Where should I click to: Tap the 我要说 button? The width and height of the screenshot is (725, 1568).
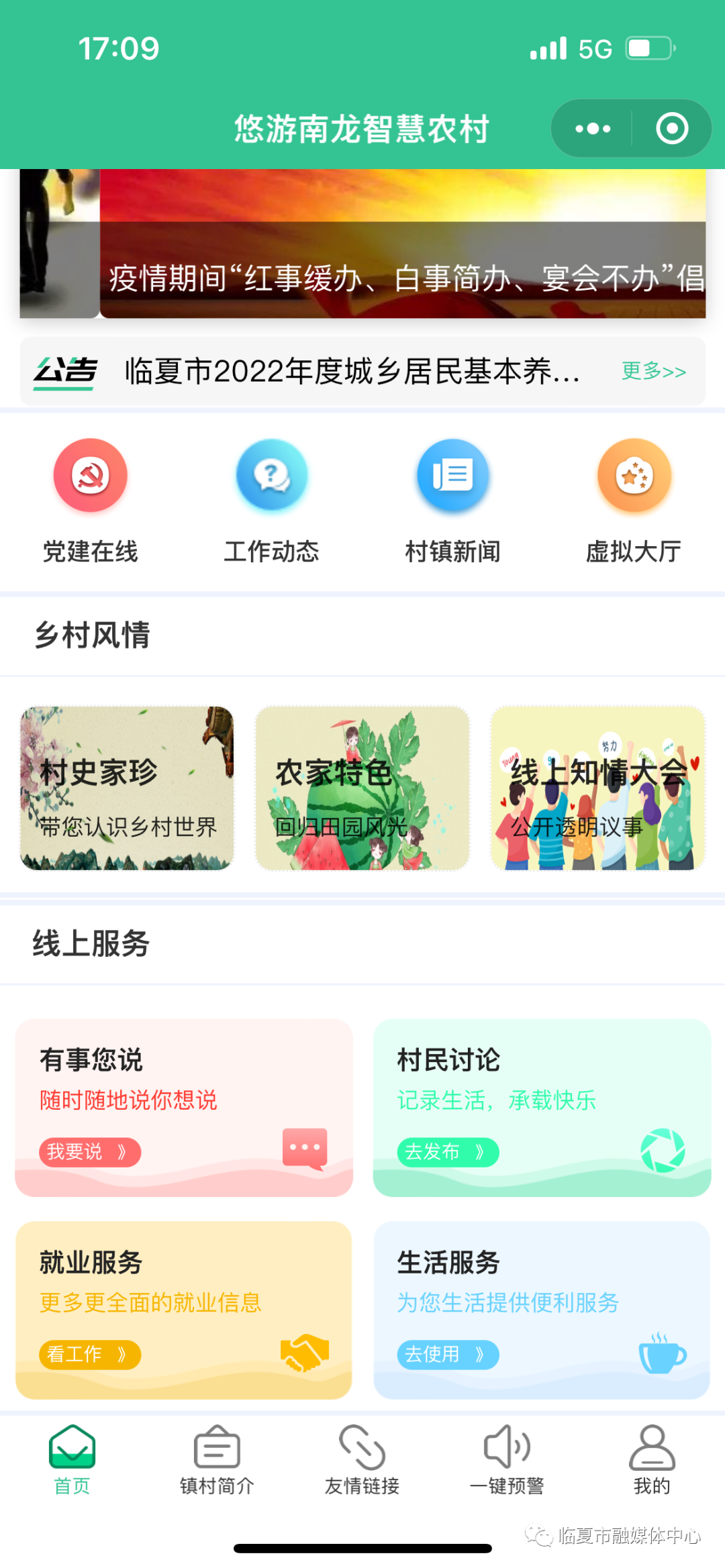coord(89,1152)
